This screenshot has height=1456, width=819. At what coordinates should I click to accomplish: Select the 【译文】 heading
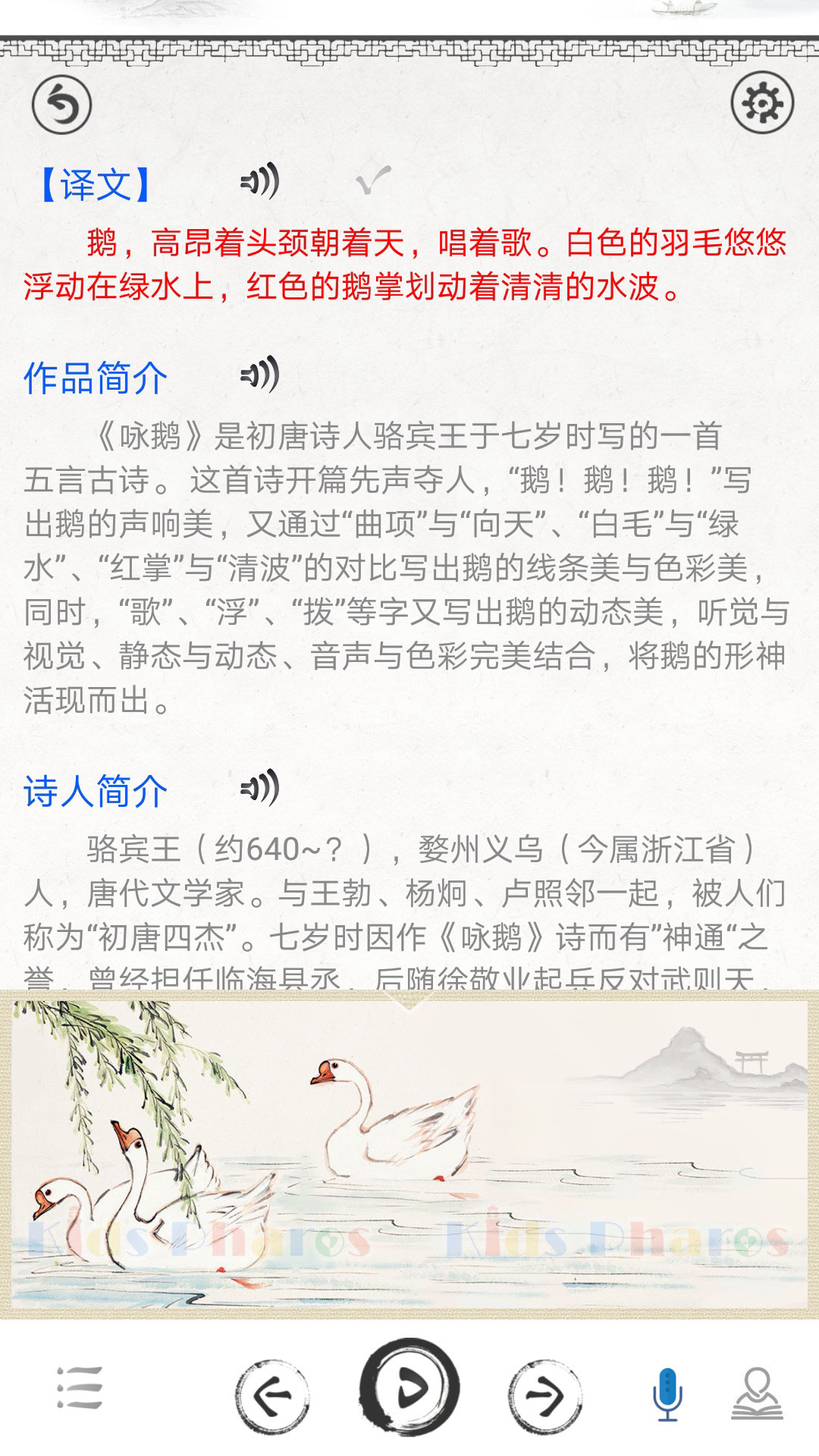point(95,182)
